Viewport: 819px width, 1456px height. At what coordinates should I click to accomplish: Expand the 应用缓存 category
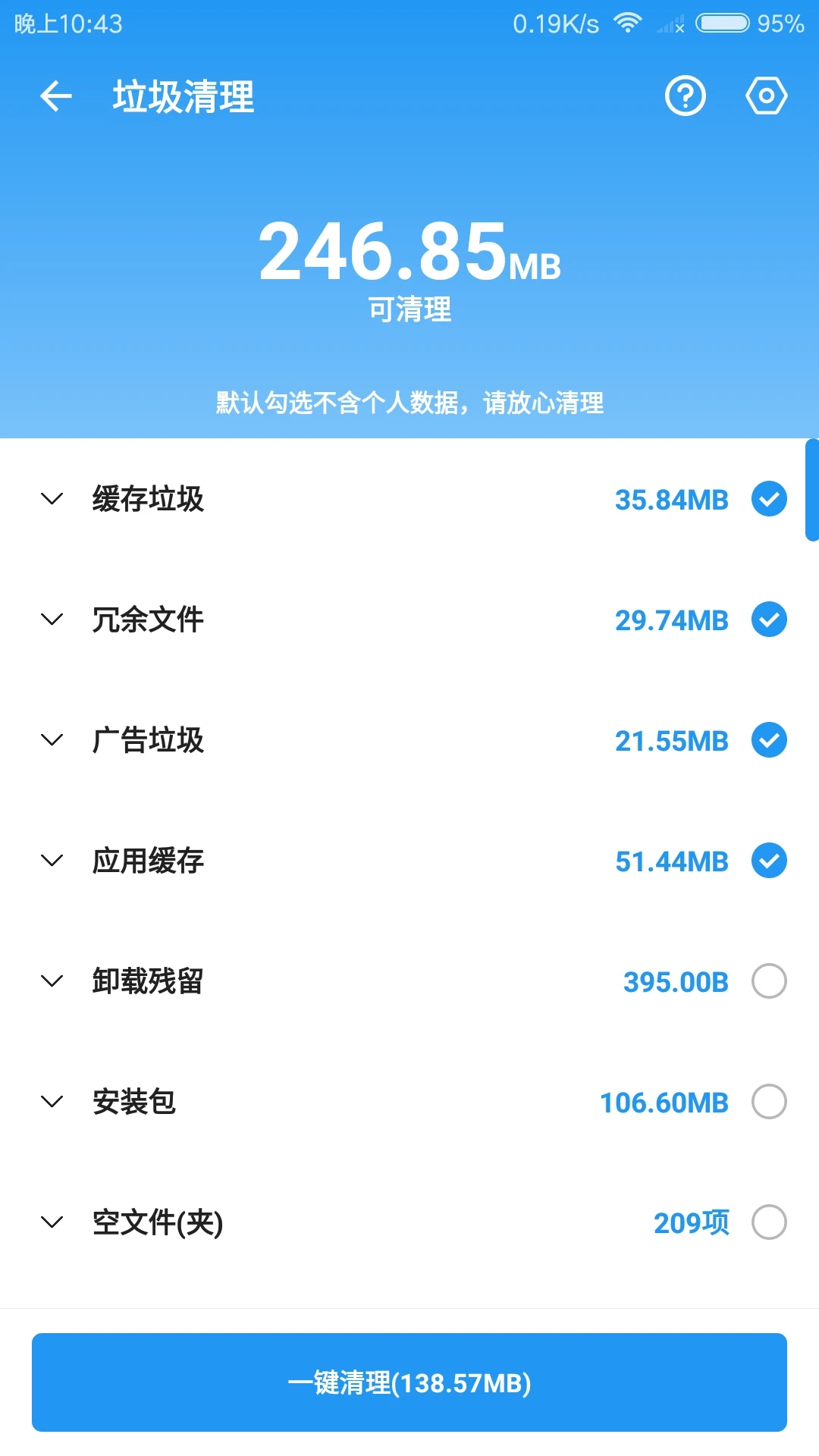[x=52, y=861]
